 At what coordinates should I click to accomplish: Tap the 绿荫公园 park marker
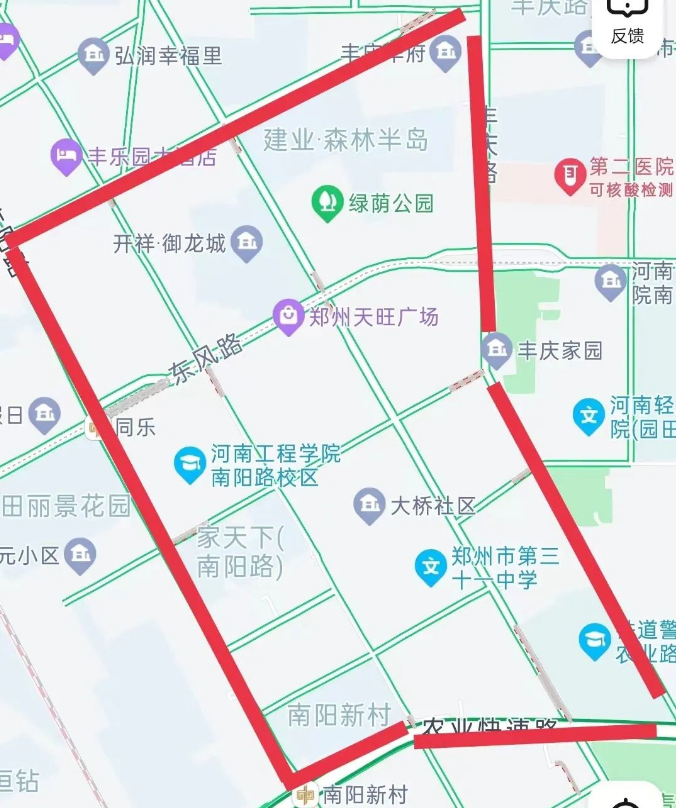click(x=326, y=203)
